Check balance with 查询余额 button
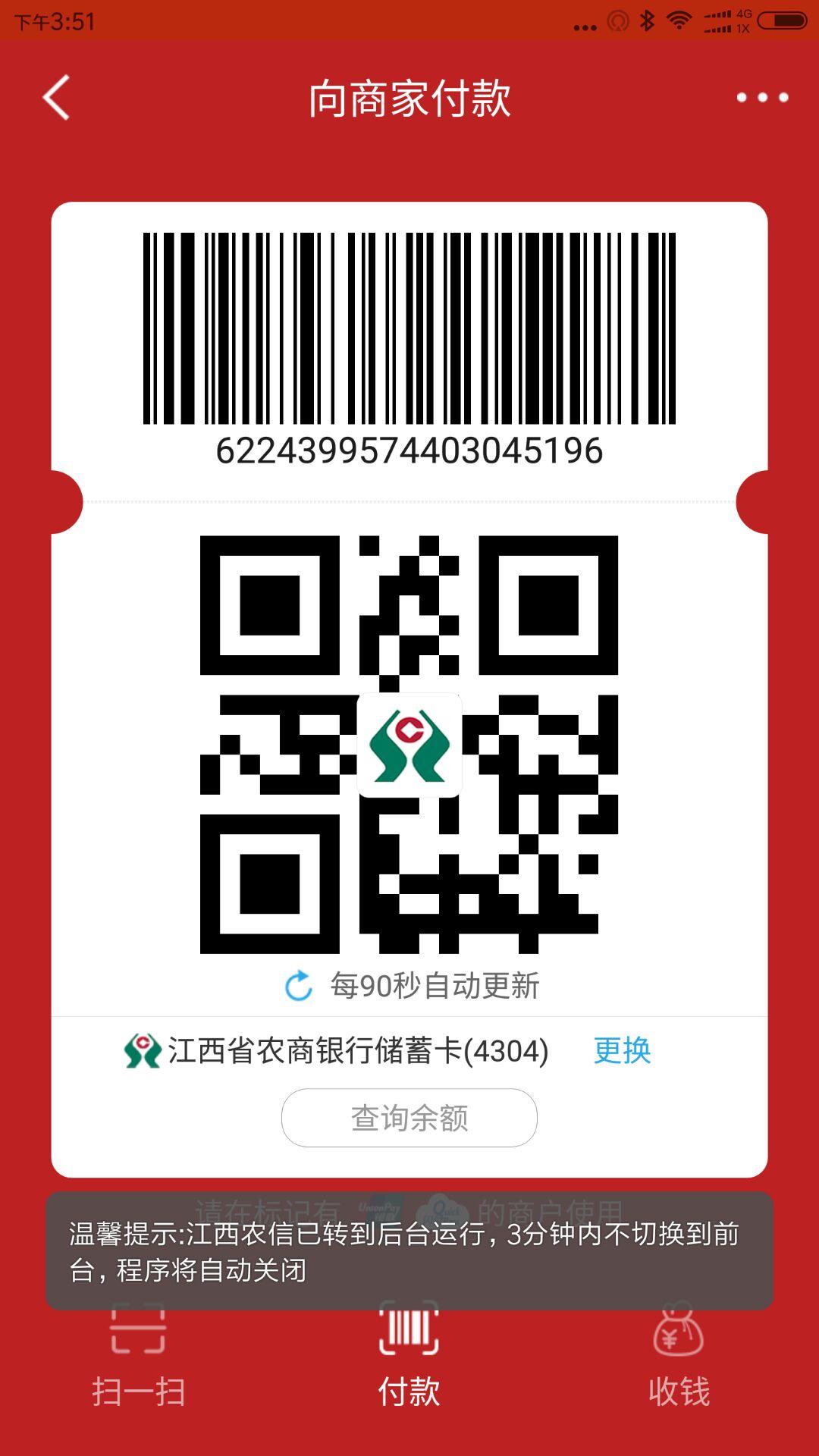The width and height of the screenshot is (819, 1456). point(409,1118)
